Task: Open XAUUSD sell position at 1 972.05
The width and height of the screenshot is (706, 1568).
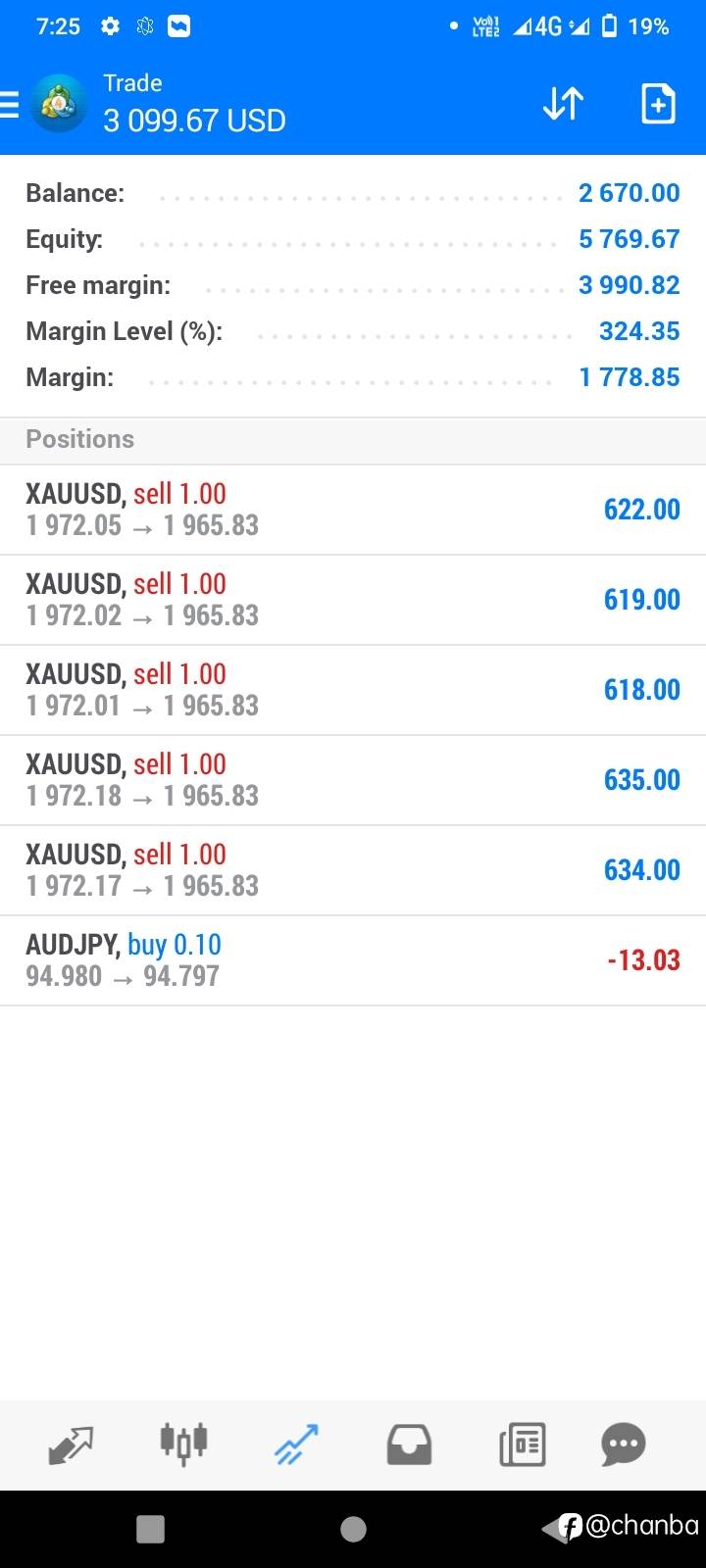Action: [x=353, y=510]
